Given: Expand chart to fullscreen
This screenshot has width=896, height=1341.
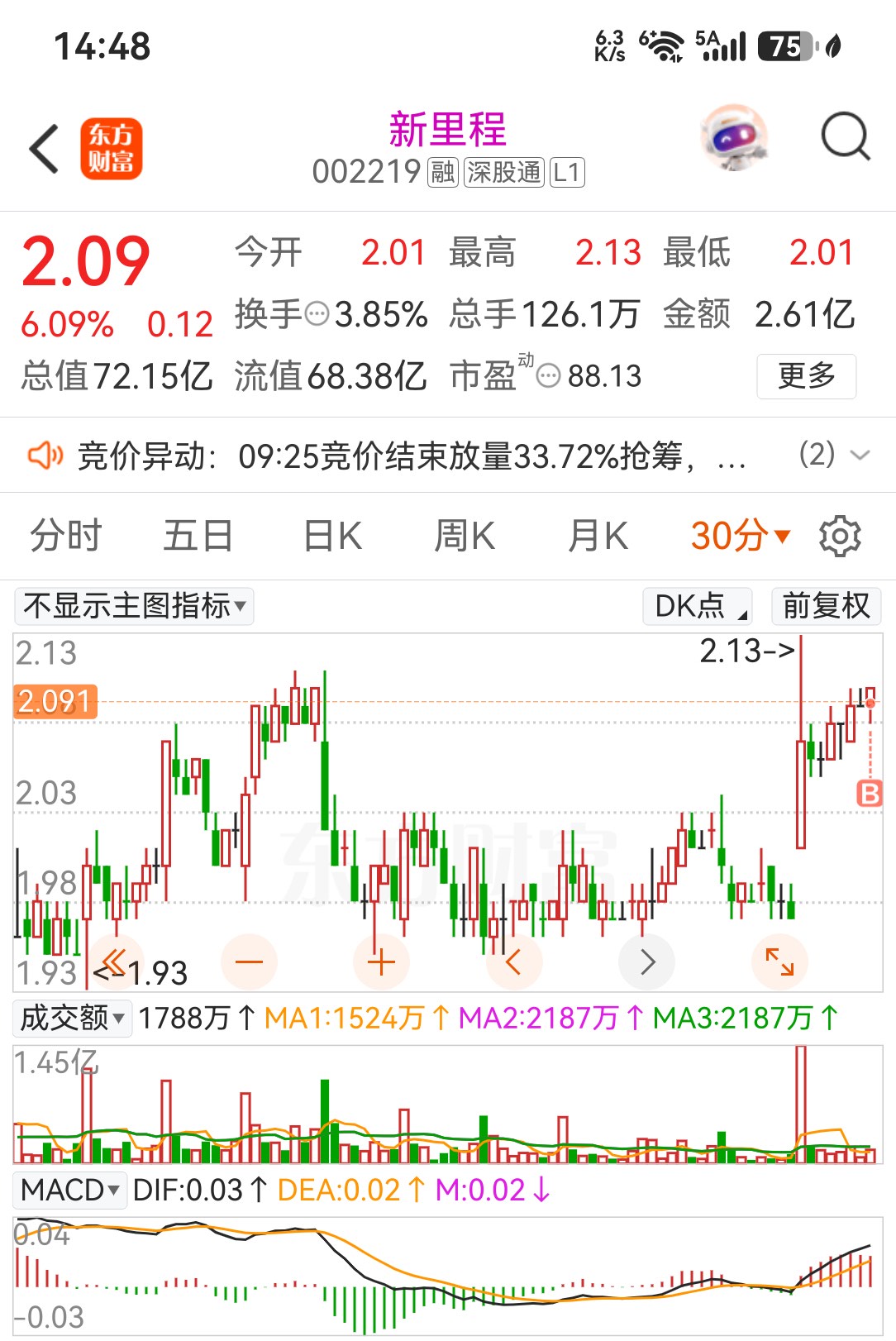Looking at the screenshot, I should (x=779, y=962).
